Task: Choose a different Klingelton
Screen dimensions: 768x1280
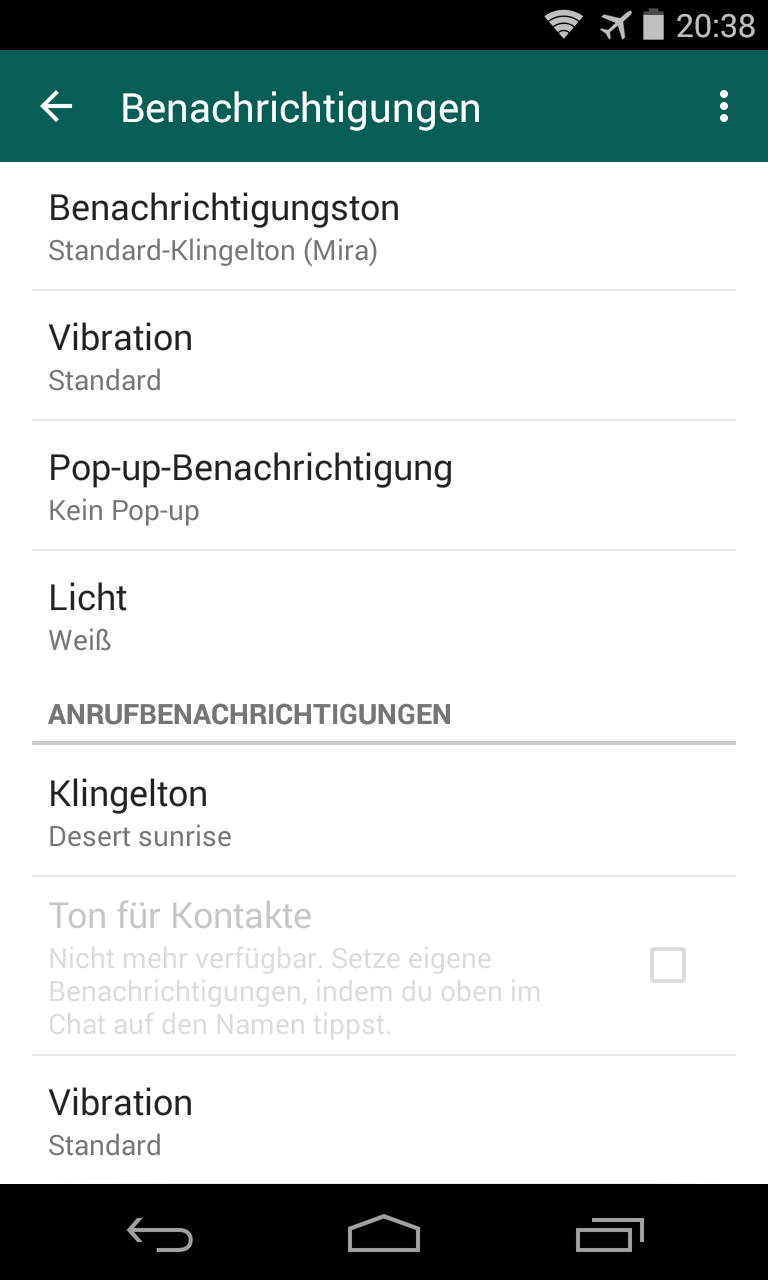Action: 384,812
